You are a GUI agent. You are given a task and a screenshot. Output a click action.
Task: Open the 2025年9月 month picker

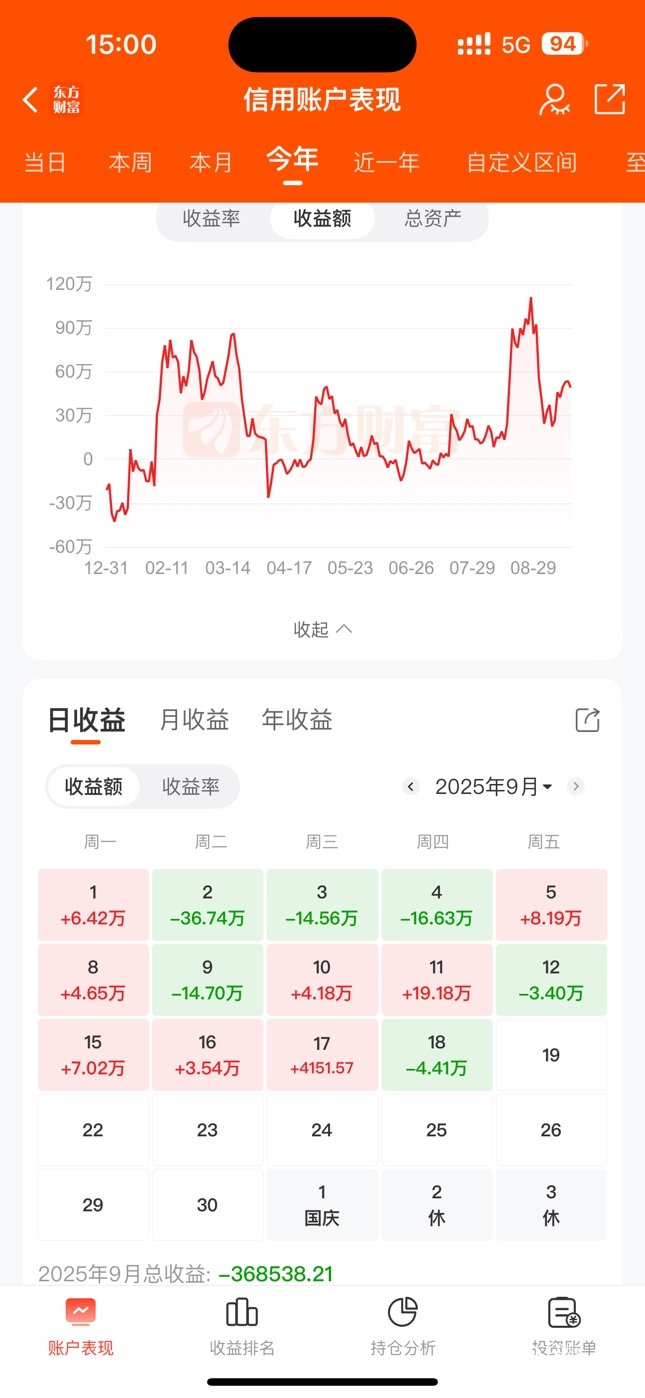[x=493, y=787]
